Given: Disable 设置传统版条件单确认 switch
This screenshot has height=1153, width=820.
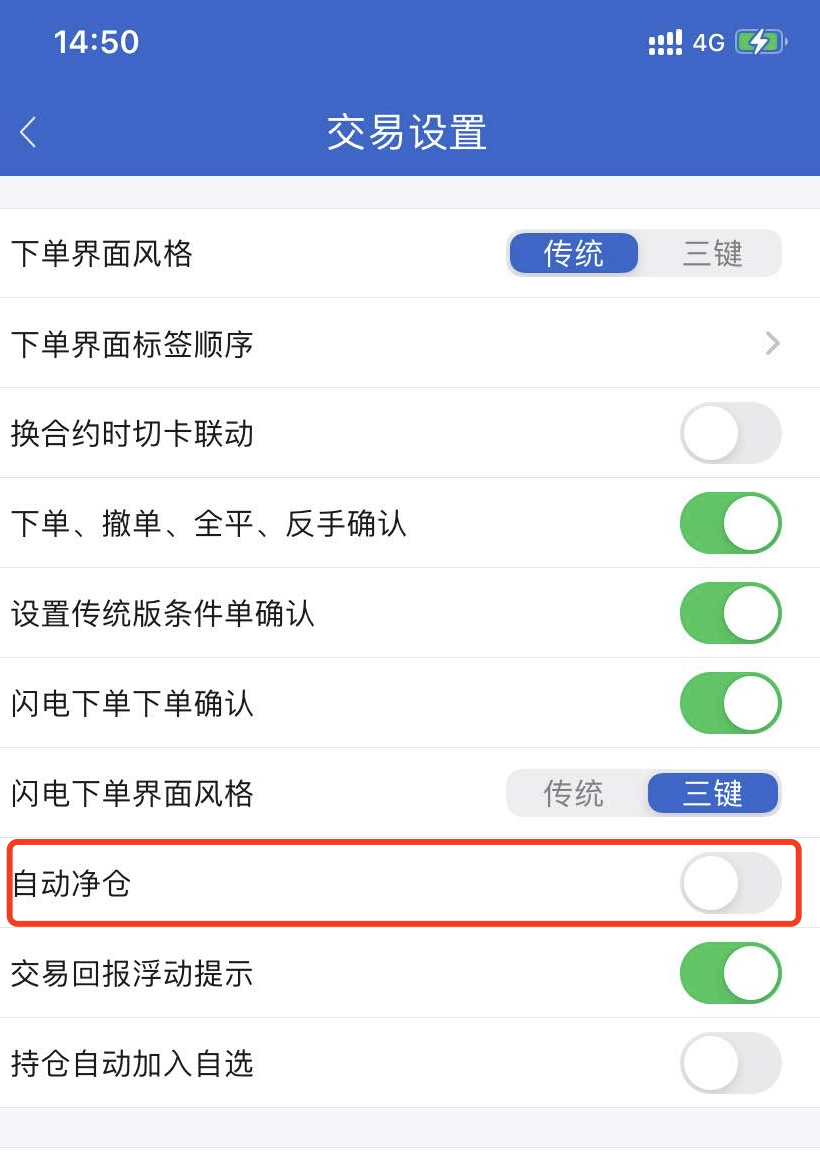Looking at the screenshot, I should [x=730, y=613].
